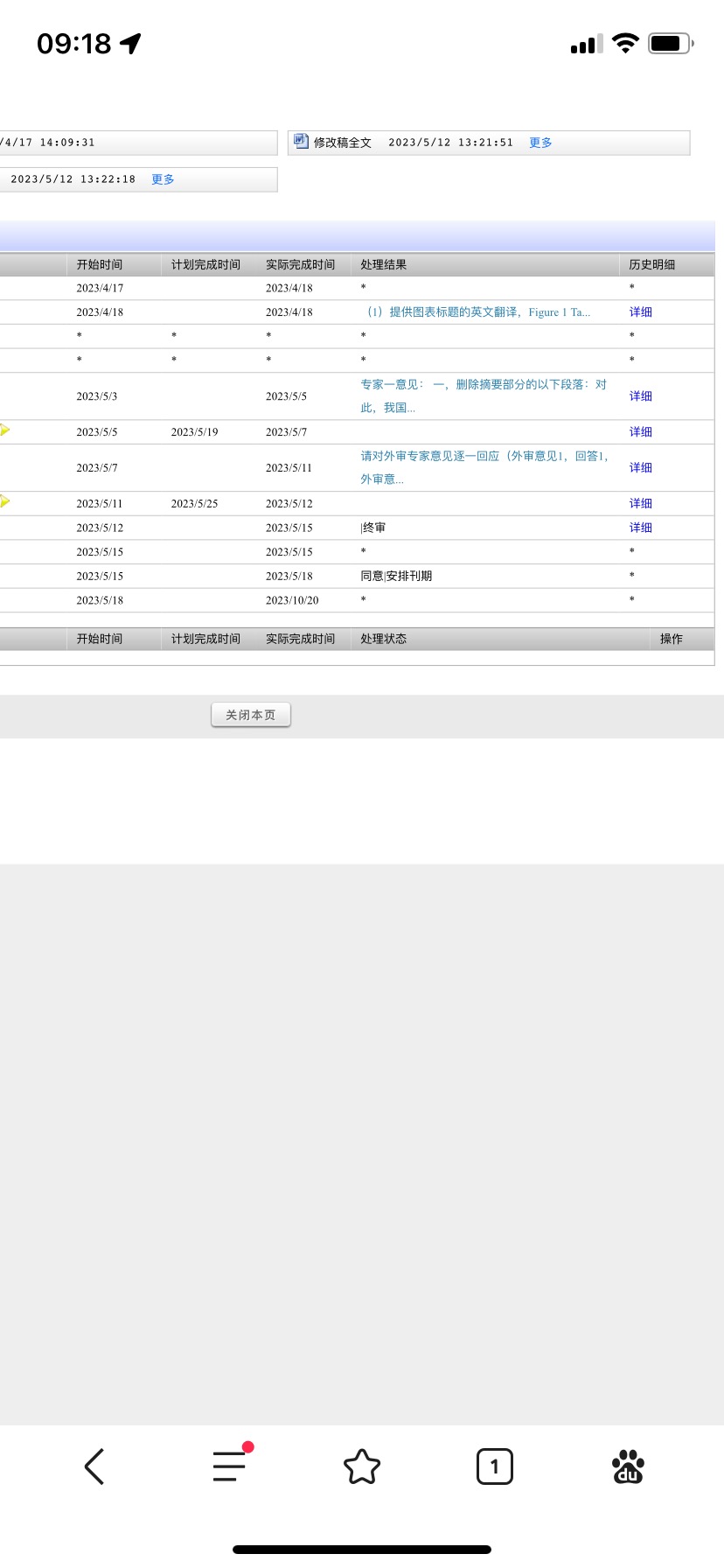
Task: Open the 请对外审专家意见逐一回应 result link
Action: (484, 457)
